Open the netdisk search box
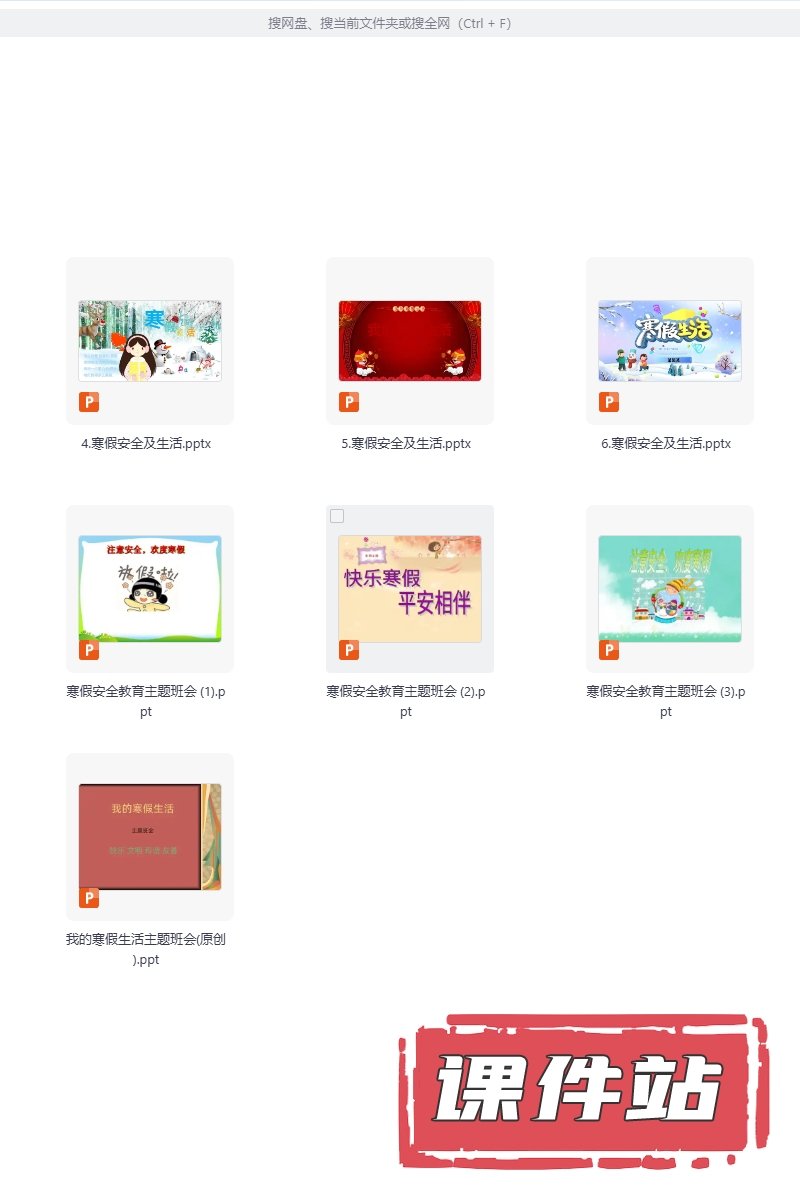Image resolution: width=800 pixels, height=1200 pixels. tap(390, 23)
